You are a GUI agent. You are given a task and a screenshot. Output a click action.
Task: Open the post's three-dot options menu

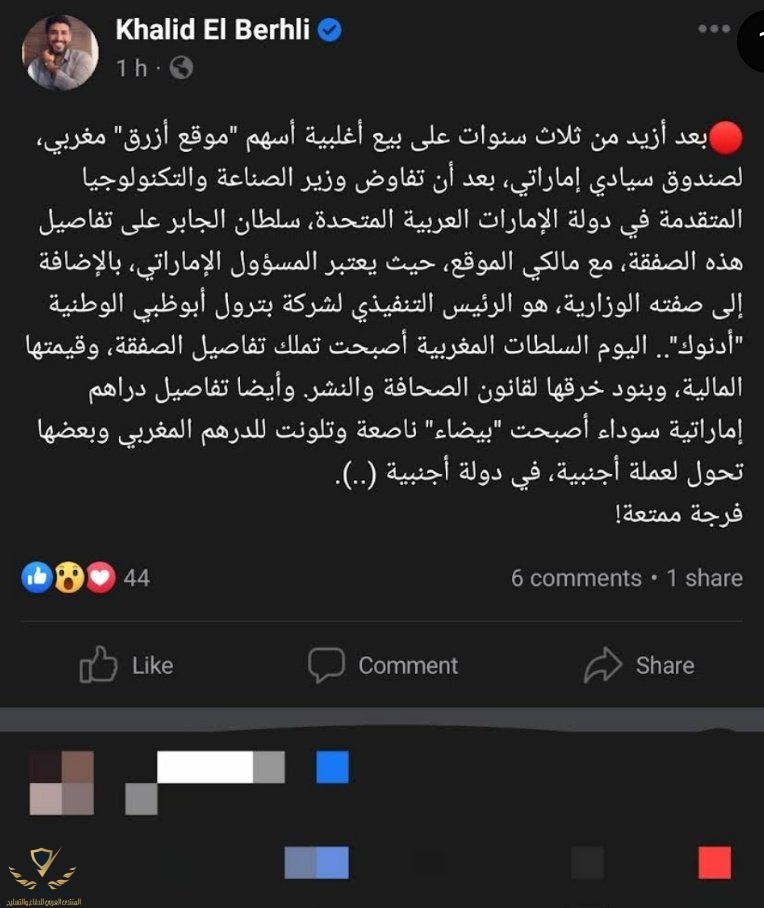pyautogui.click(x=713, y=31)
